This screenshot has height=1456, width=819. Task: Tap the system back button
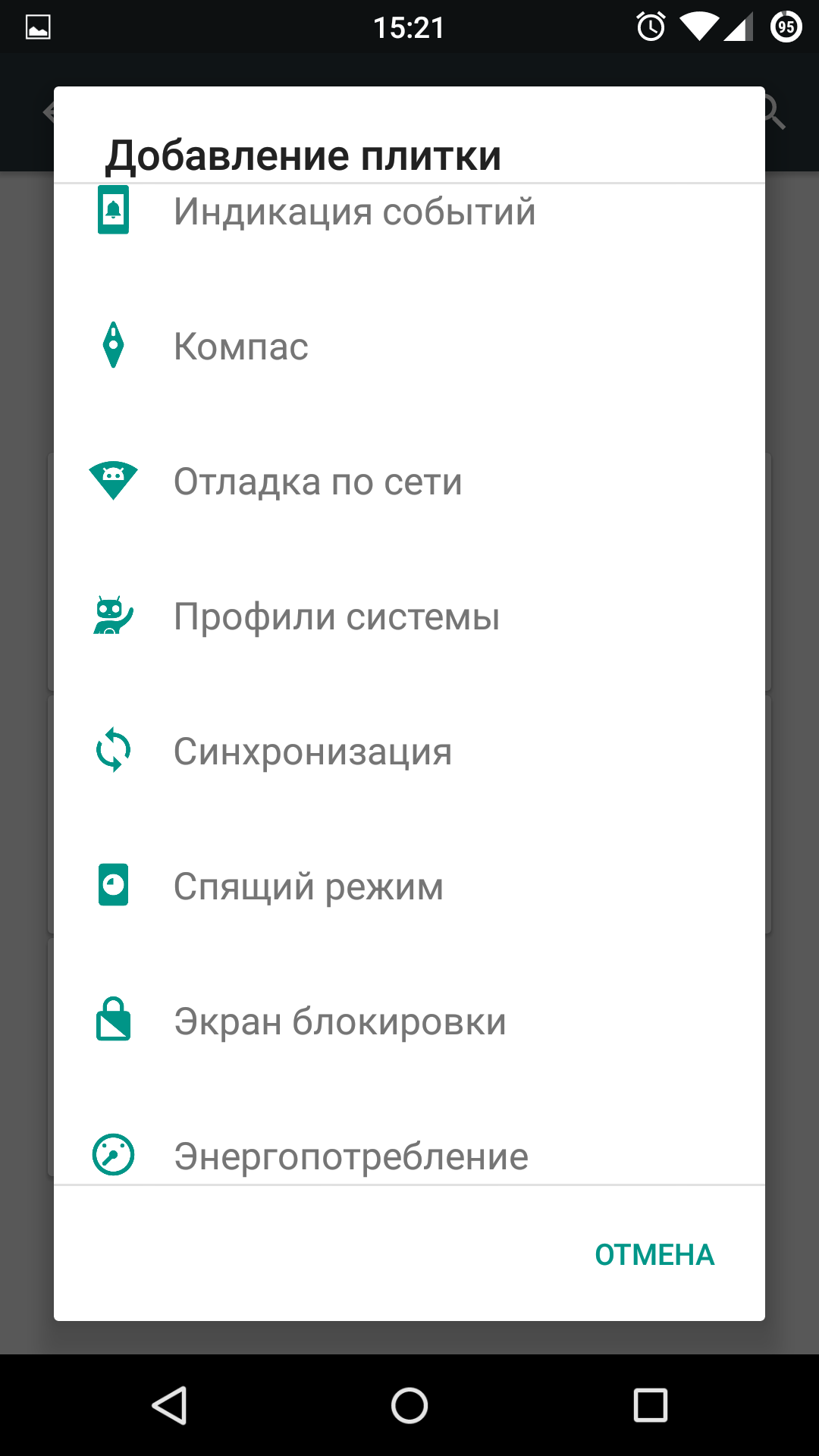(170, 1405)
